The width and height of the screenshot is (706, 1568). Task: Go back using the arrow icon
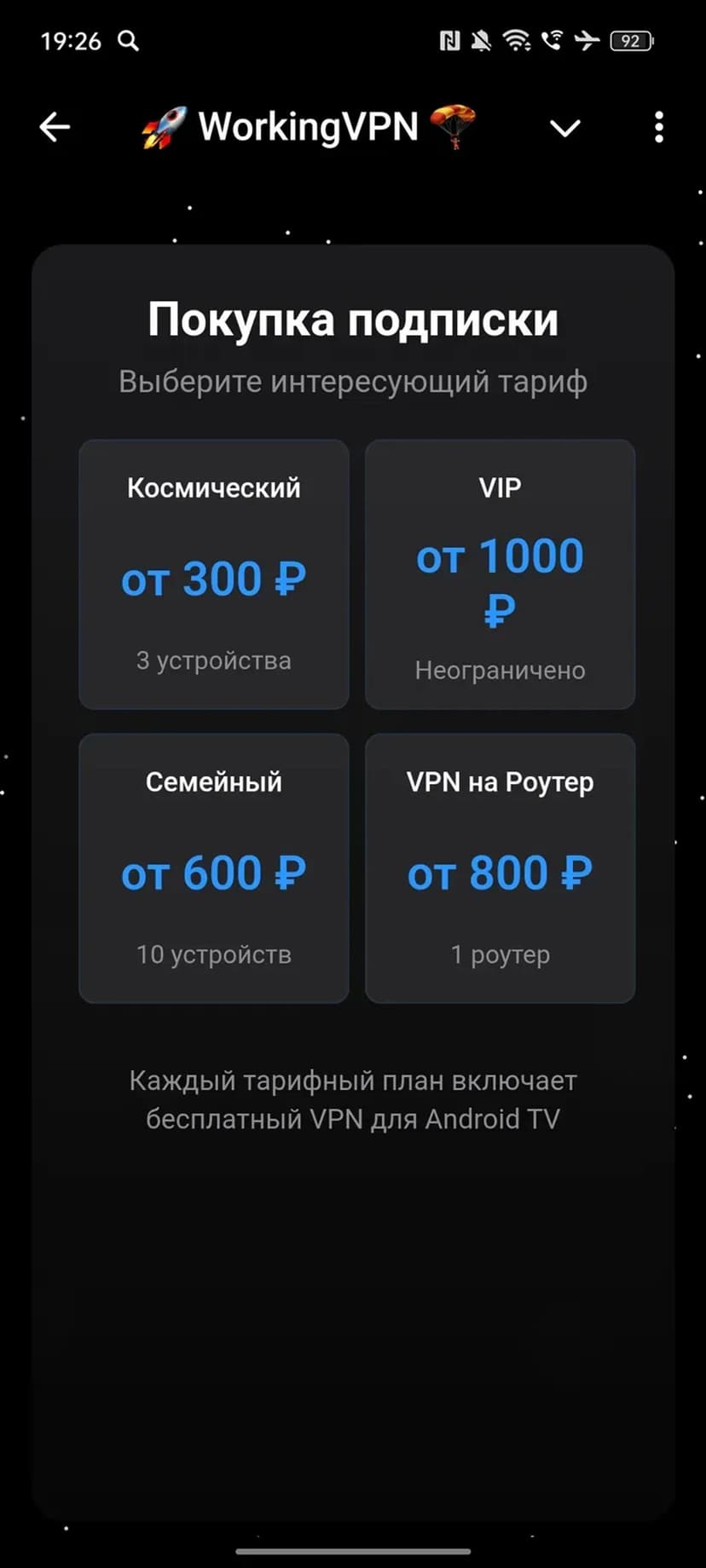click(x=55, y=128)
